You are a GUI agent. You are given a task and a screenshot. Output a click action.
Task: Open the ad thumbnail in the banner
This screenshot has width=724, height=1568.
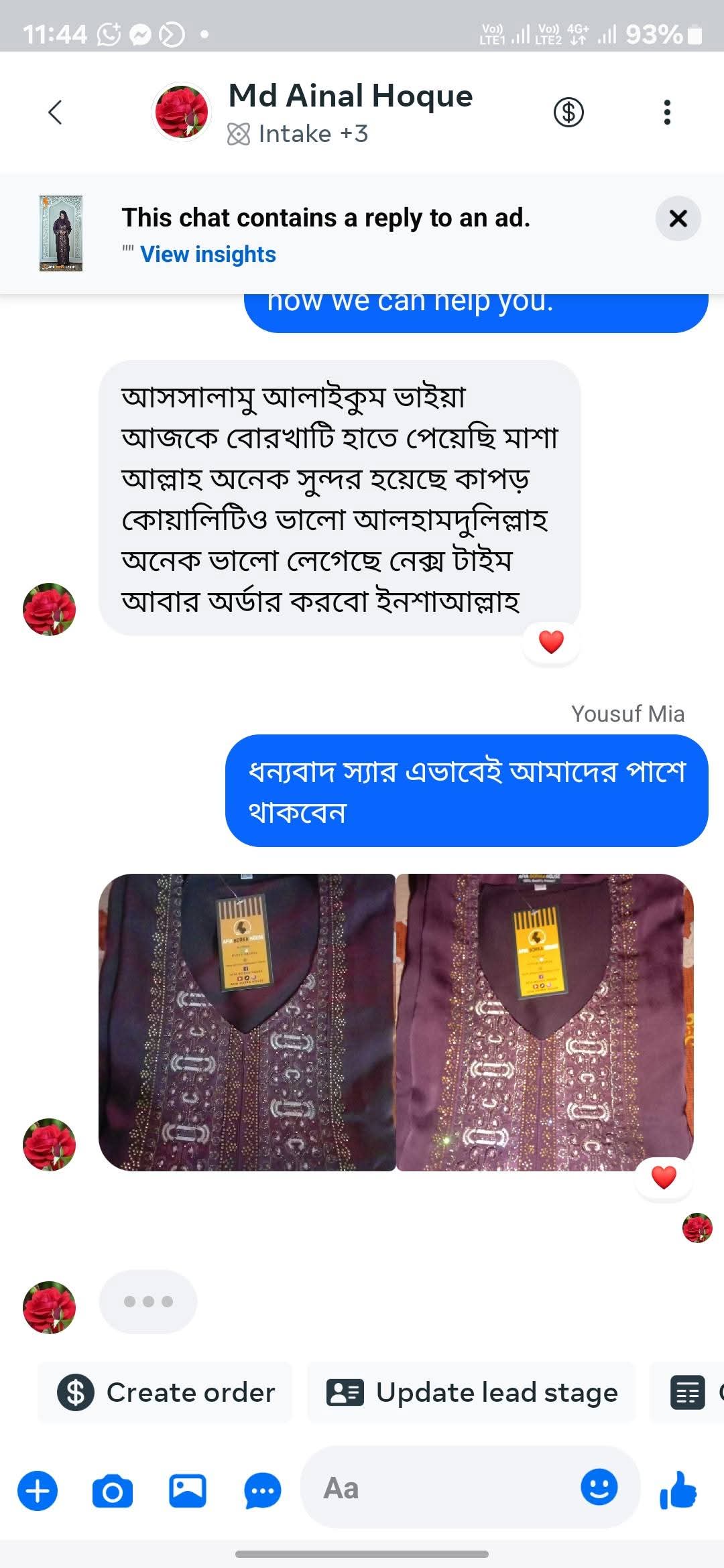click(61, 233)
